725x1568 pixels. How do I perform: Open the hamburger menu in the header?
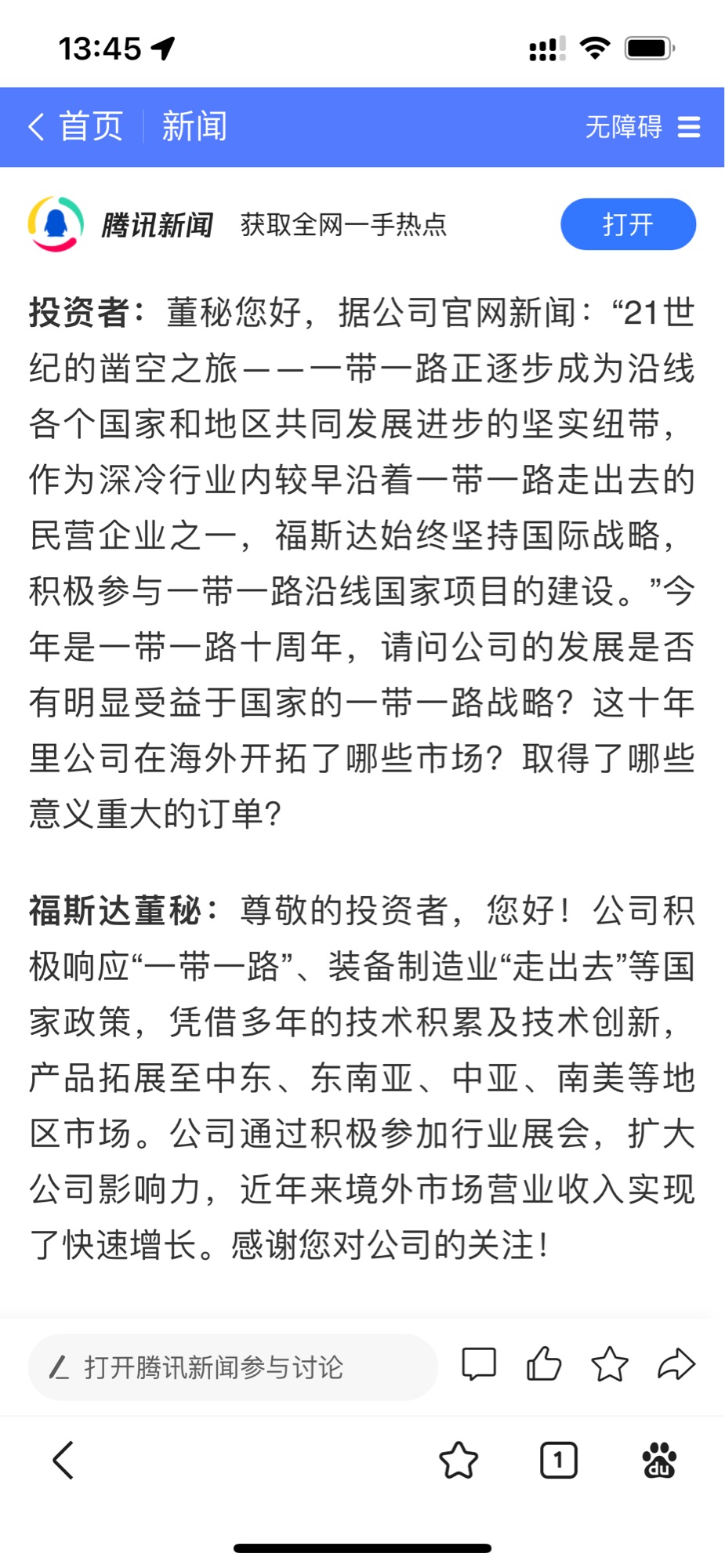(x=689, y=126)
